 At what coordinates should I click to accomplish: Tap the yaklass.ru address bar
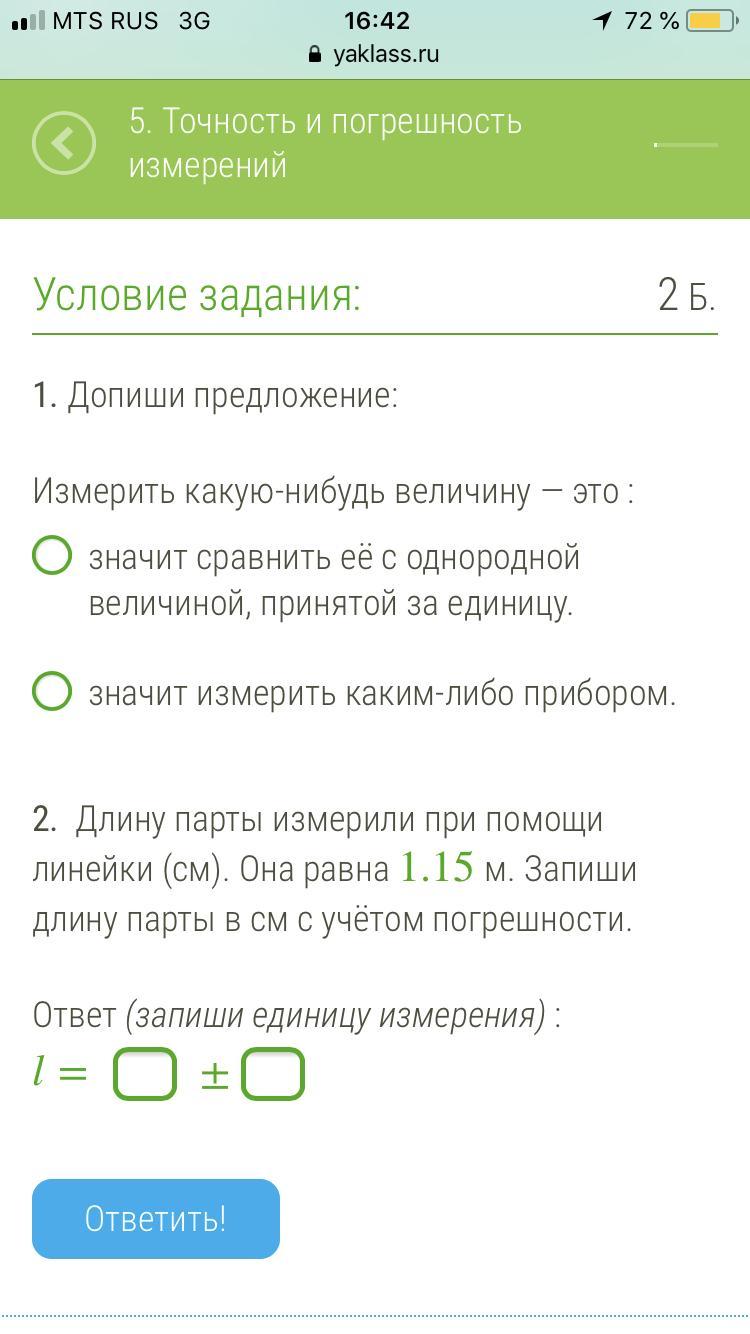tap(375, 54)
